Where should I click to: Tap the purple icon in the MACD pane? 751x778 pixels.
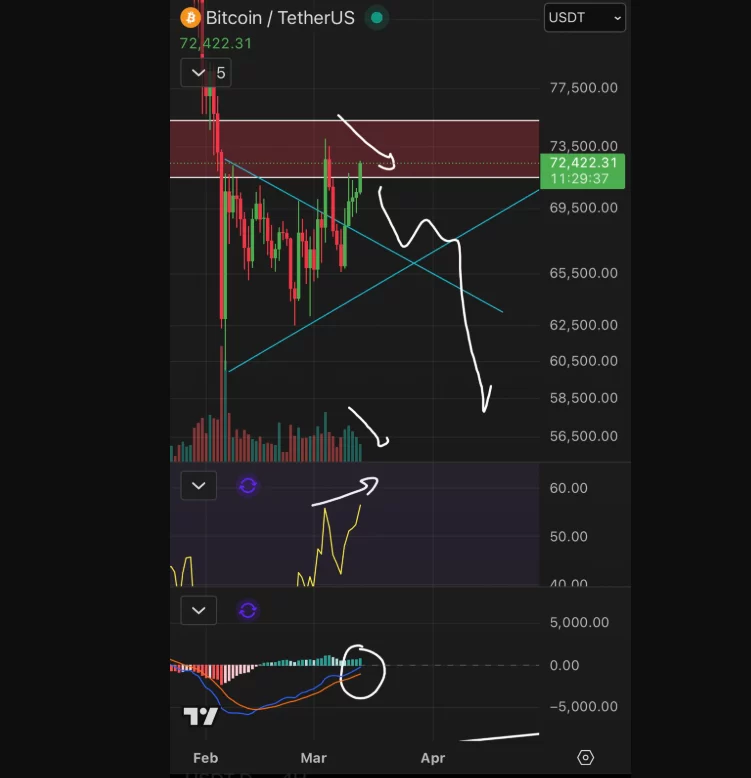(248, 610)
